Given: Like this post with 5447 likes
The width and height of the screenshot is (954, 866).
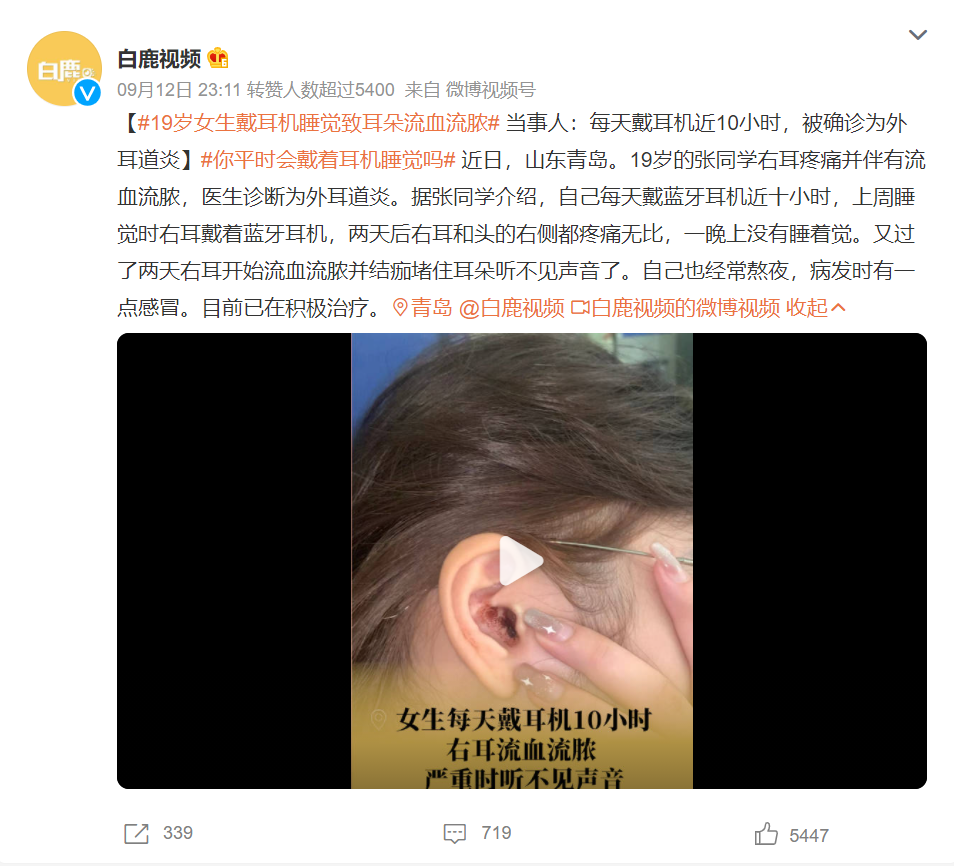Looking at the screenshot, I should (x=791, y=834).
